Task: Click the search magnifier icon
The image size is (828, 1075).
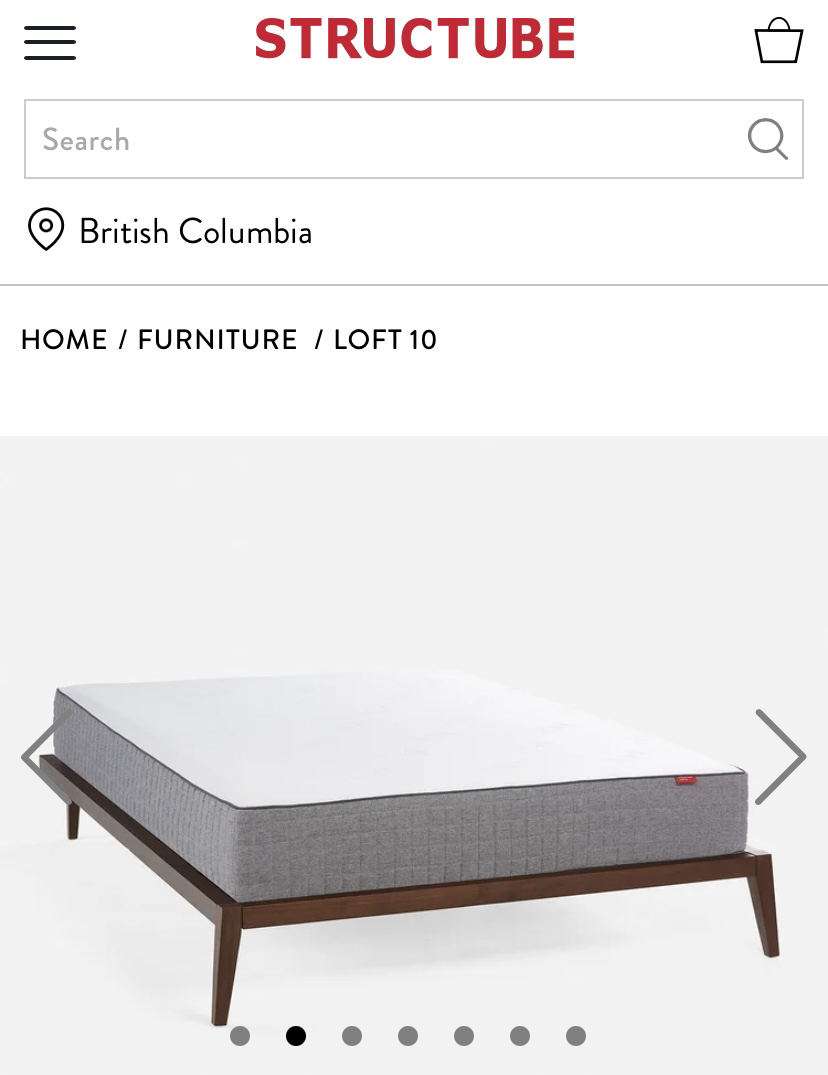Action: click(x=767, y=139)
